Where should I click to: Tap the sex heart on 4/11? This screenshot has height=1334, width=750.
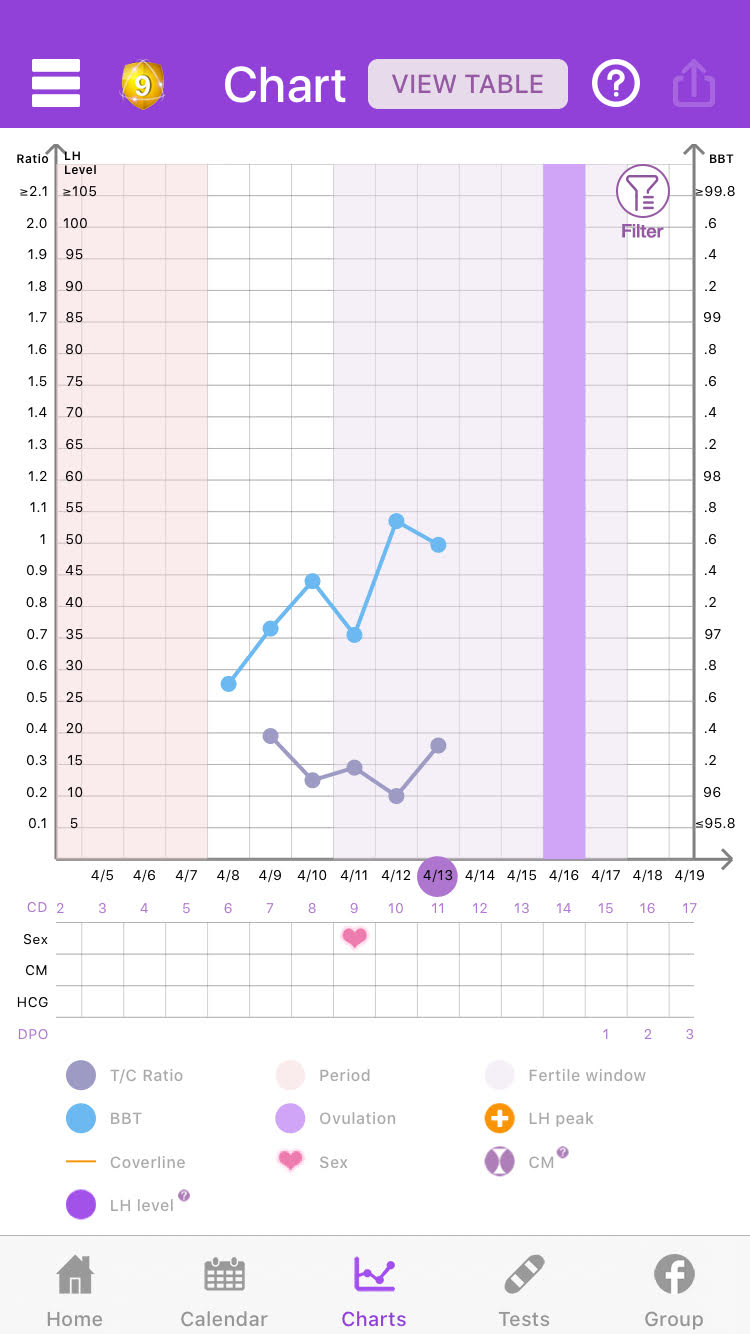[x=354, y=938]
